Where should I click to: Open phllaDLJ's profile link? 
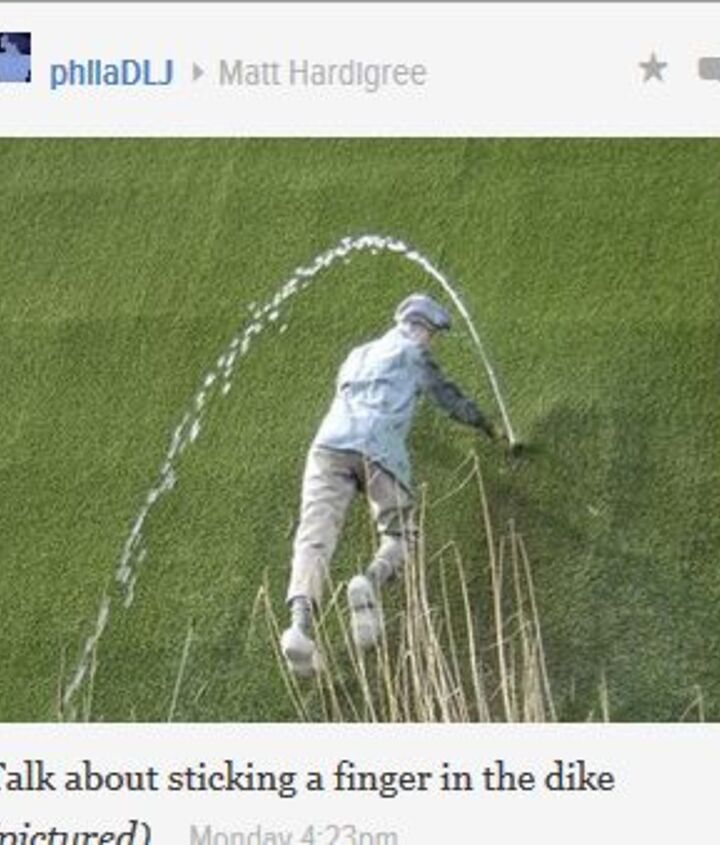pyautogui.click(x=111, y=72)
